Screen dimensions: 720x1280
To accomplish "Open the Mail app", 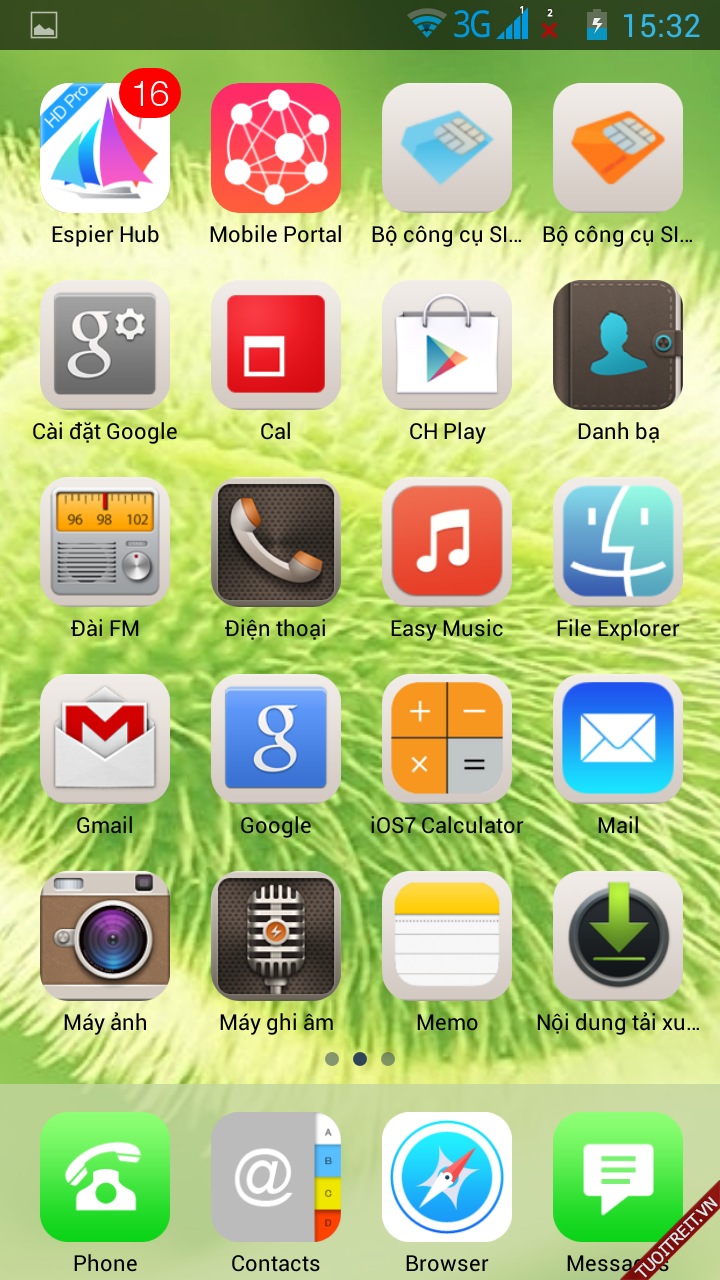I will (x=618, y=739).
